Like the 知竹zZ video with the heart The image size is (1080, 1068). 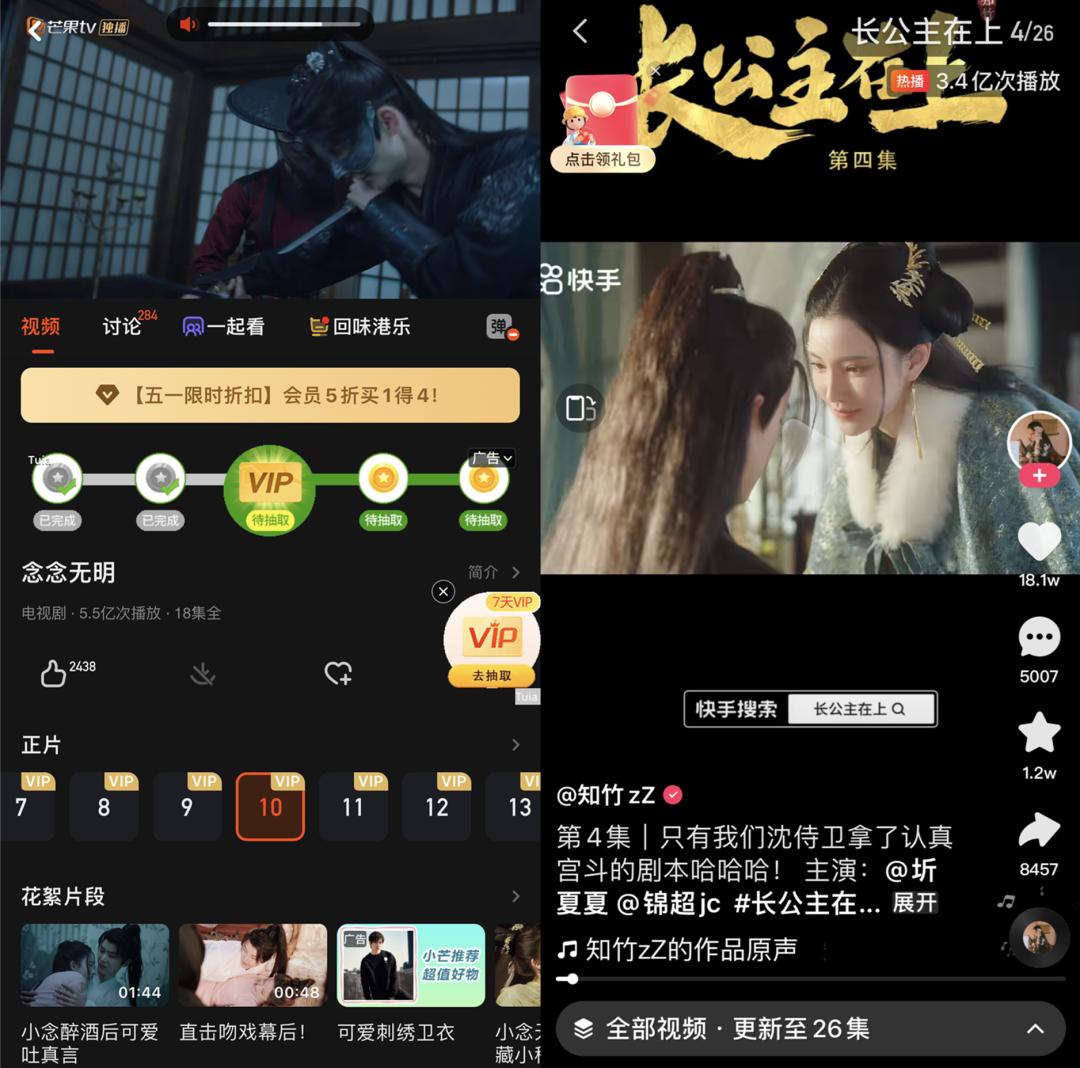pos(1039,541)
